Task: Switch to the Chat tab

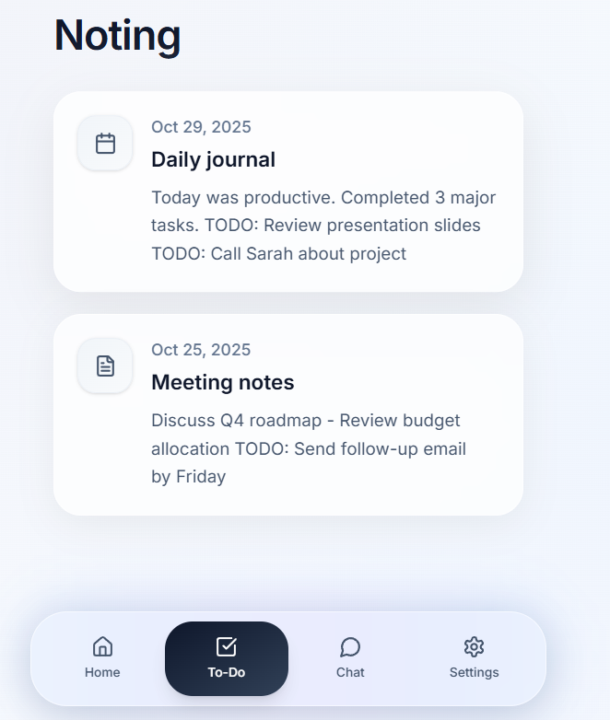Action: 350,658
